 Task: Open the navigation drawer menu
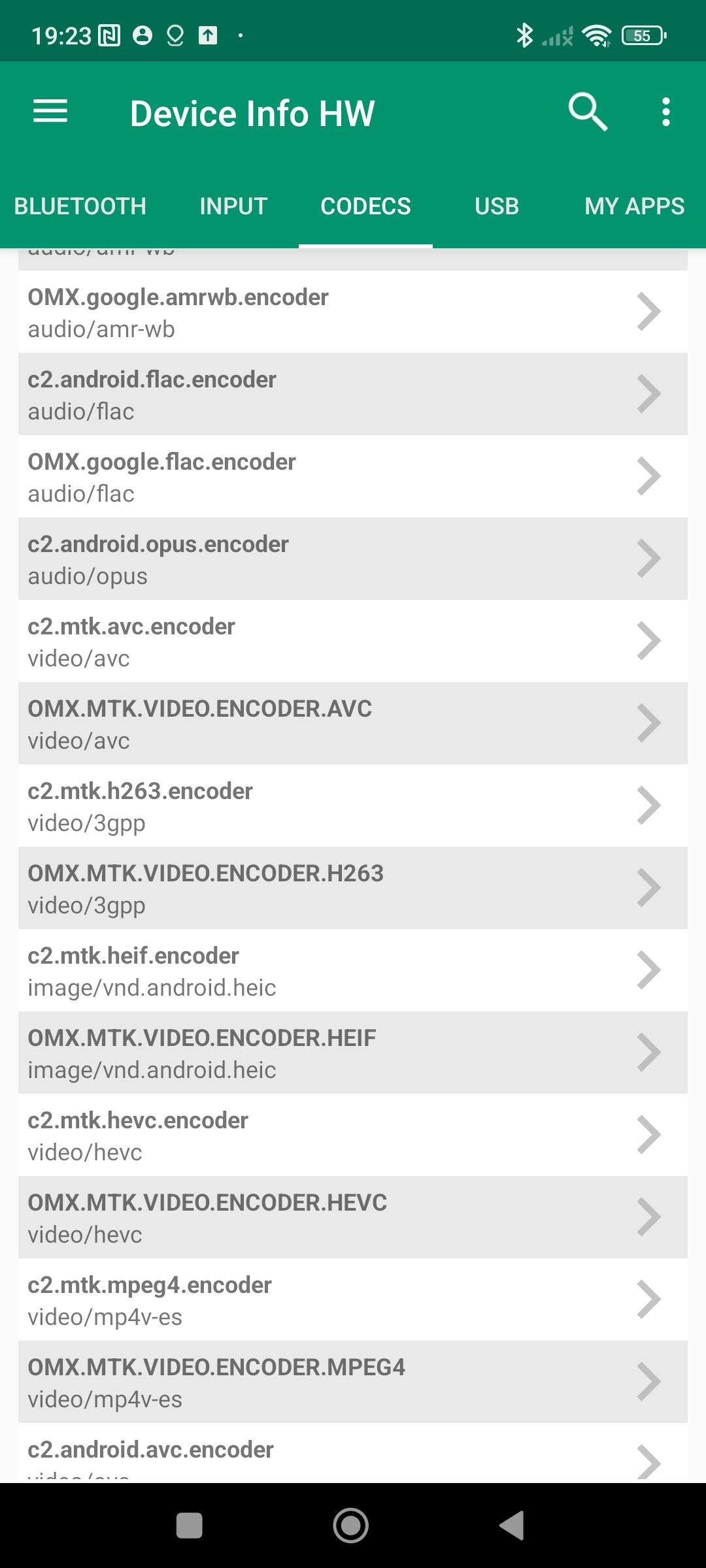point(50,112)
